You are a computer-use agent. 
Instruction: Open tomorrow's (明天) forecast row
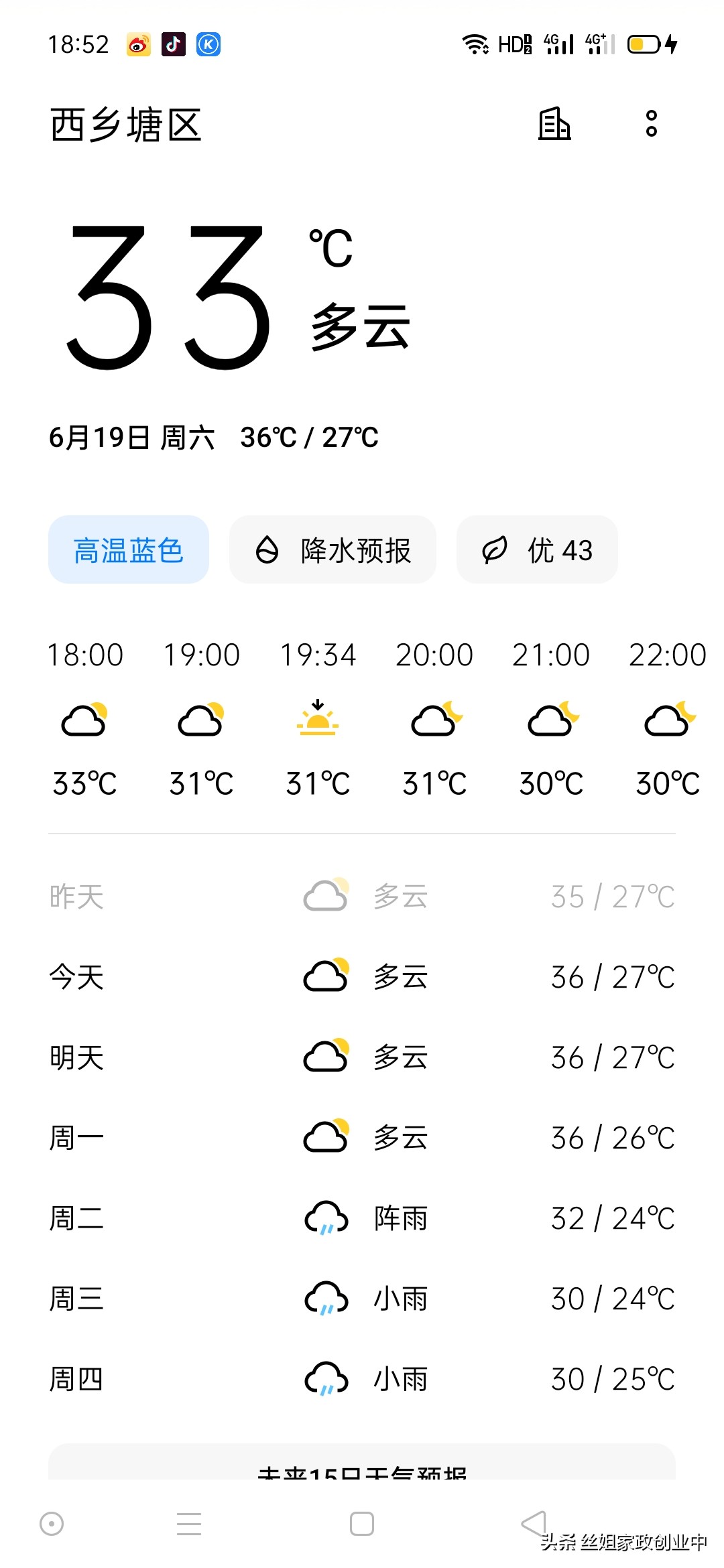(362, 1057)
